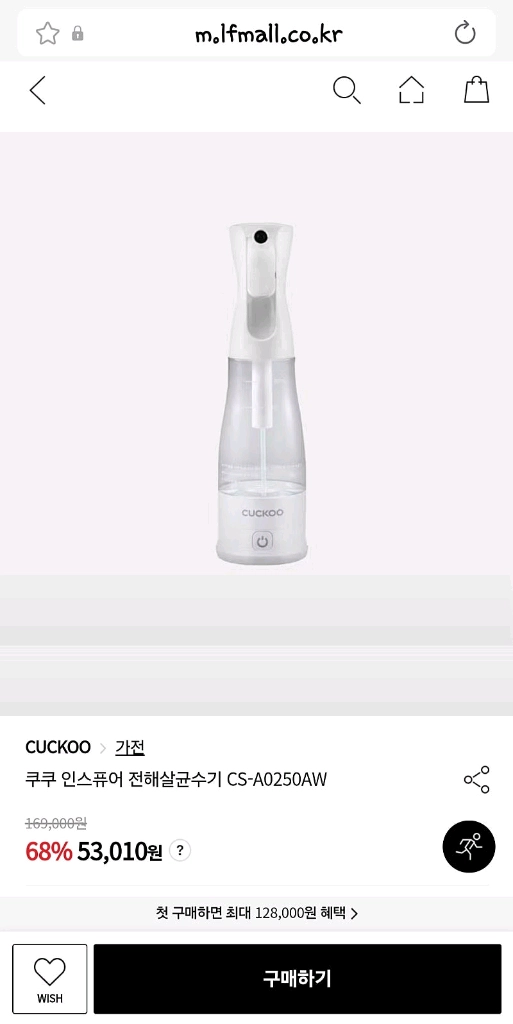513x1024 pixels.
Task: Go to the LF Mall home icon
Action: coord(411,90)
